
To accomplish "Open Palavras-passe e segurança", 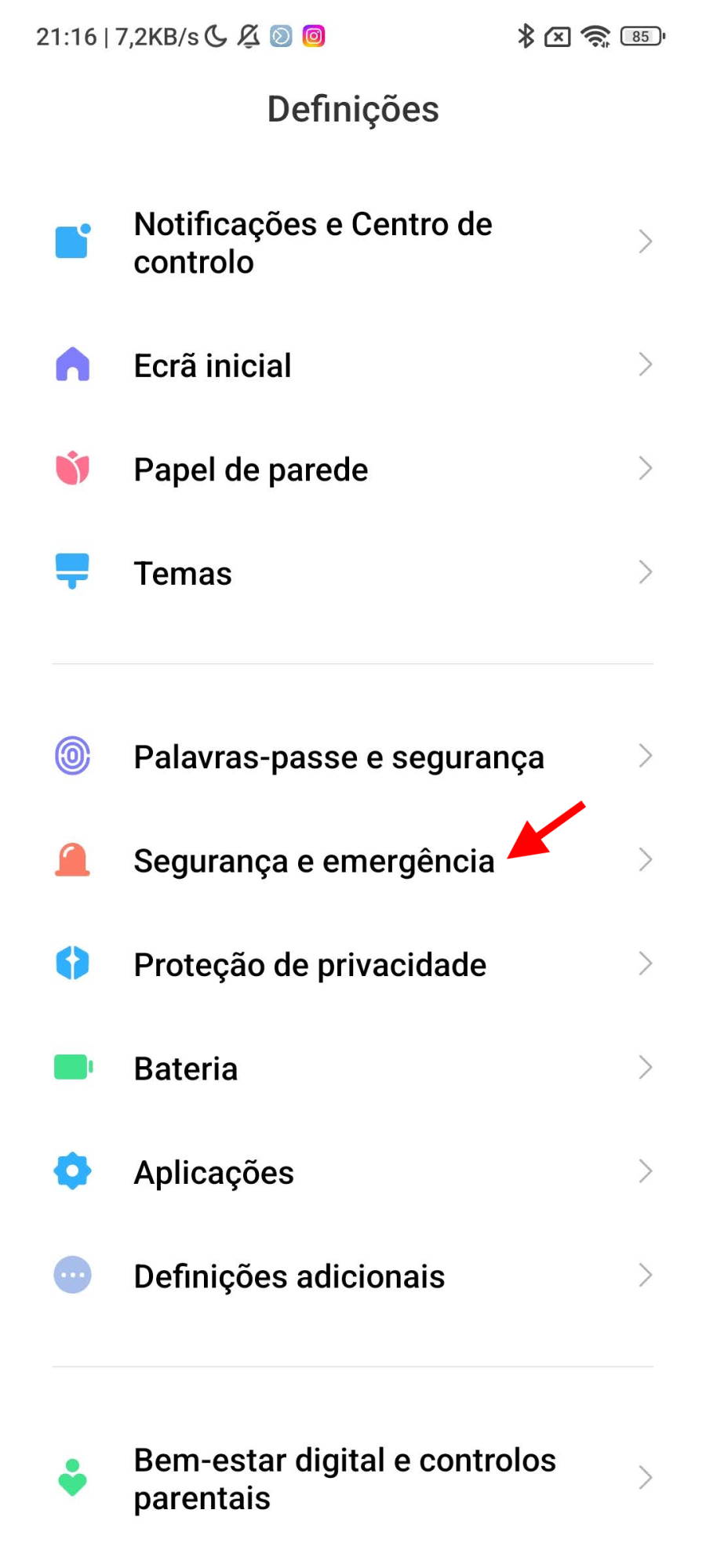I will [x=353, y=757].
